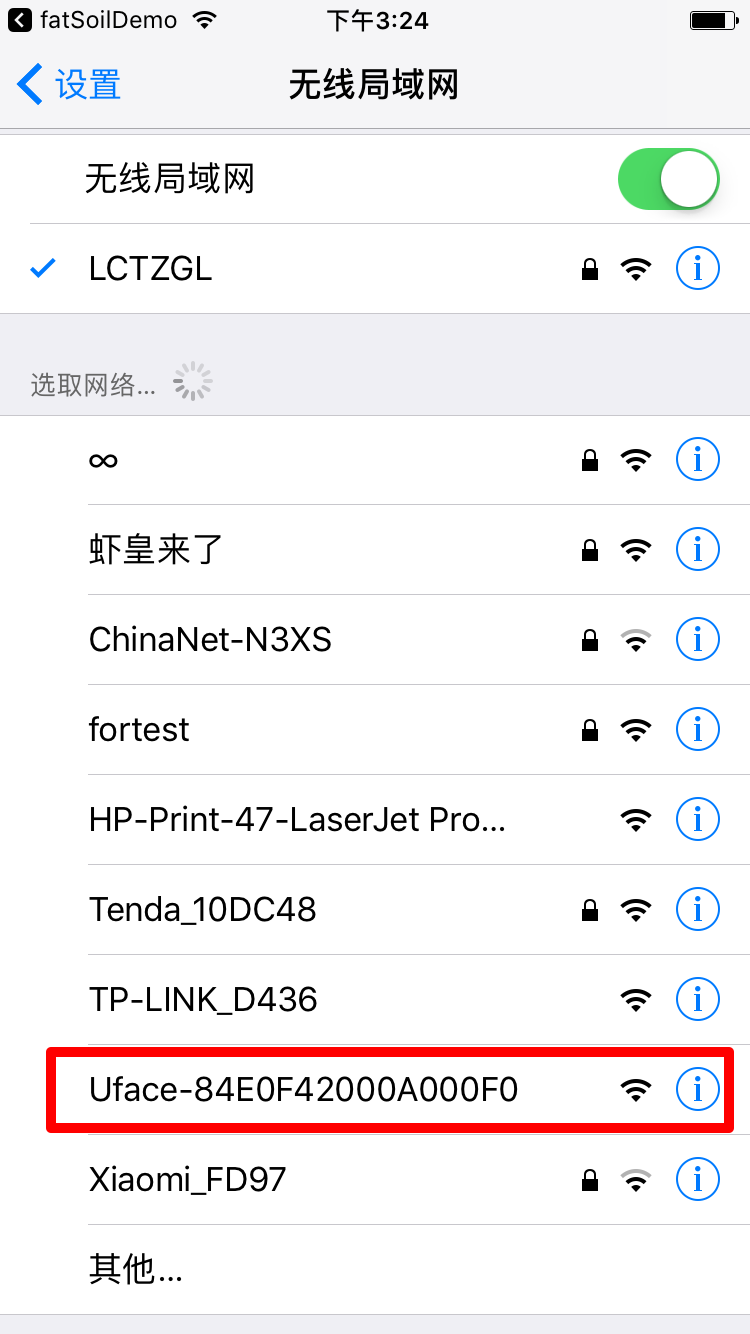Turn off the 无线局域网 switch
The height and width of the screenshot is (1334, 750).
pyautogui.click(x=669, y=179)
